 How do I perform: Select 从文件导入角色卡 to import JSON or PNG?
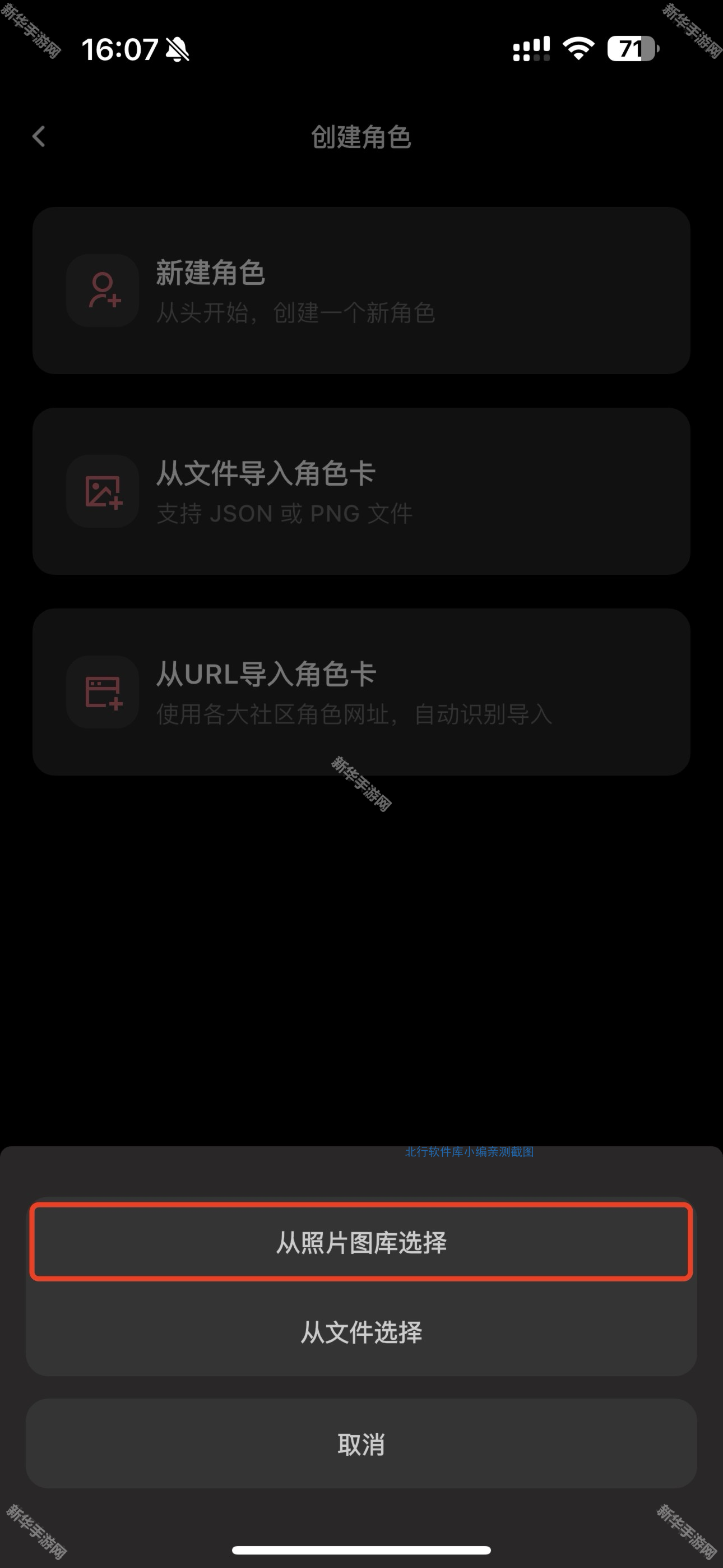click(361, 493)
